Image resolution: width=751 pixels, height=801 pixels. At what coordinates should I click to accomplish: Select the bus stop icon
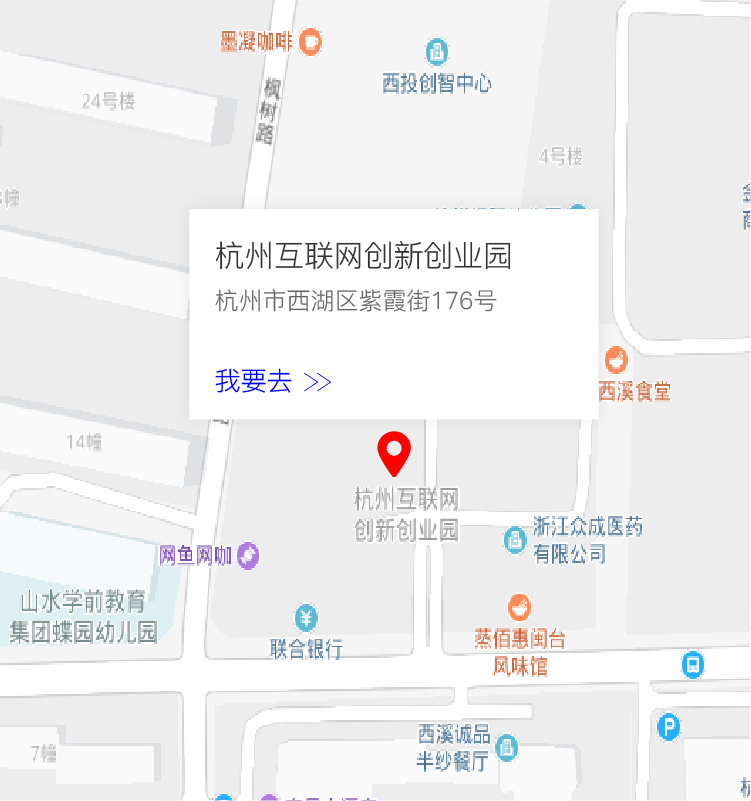pyautogui.click(x=692, y=664)
